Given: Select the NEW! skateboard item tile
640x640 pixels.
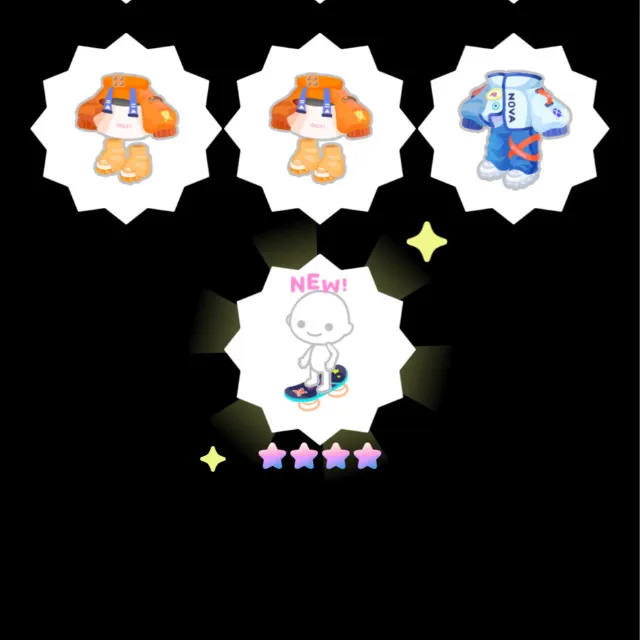Looking at the screenshot, I should click(x=320, y=350).
